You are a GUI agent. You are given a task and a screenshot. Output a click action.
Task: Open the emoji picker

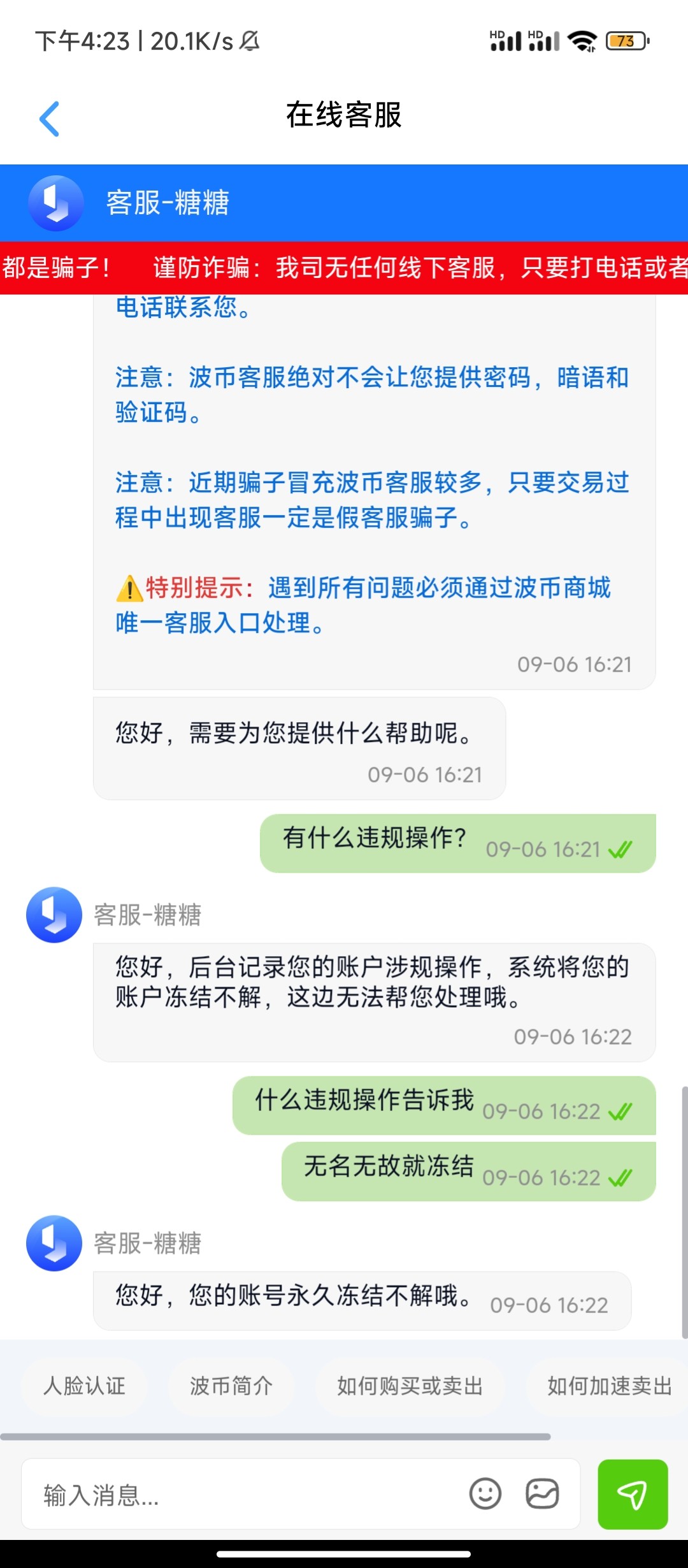tap(485, 1493)
